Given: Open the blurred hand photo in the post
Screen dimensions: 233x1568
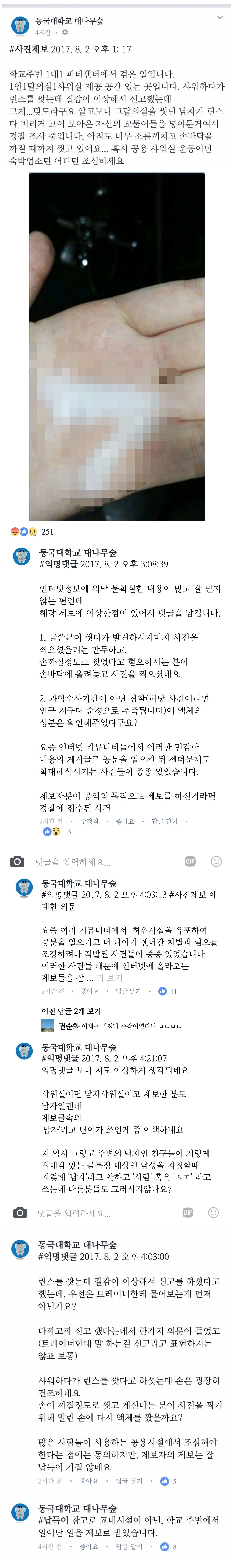Looking at the screenshot, I should coord(117,346).
